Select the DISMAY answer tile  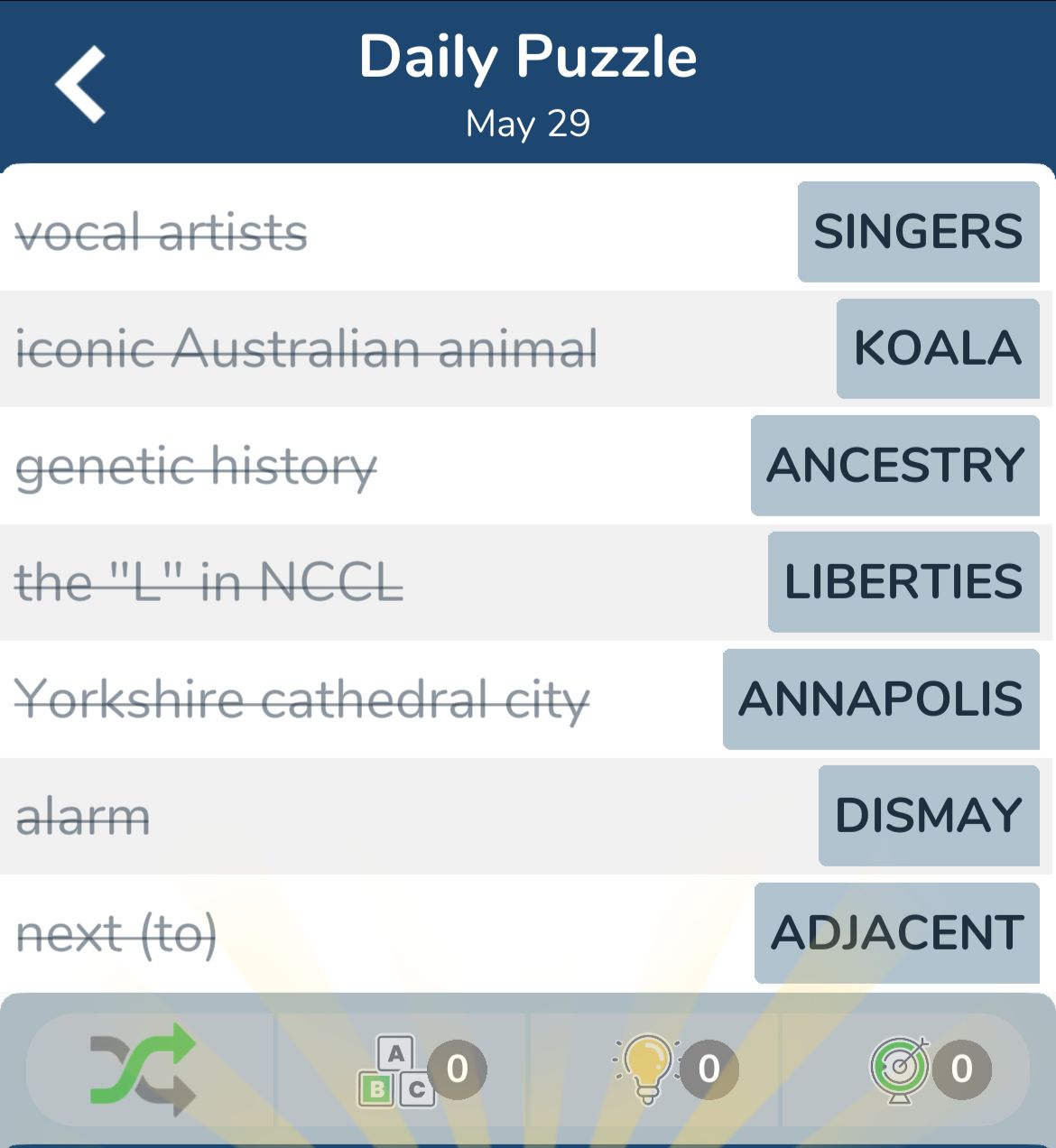point(929,816)
